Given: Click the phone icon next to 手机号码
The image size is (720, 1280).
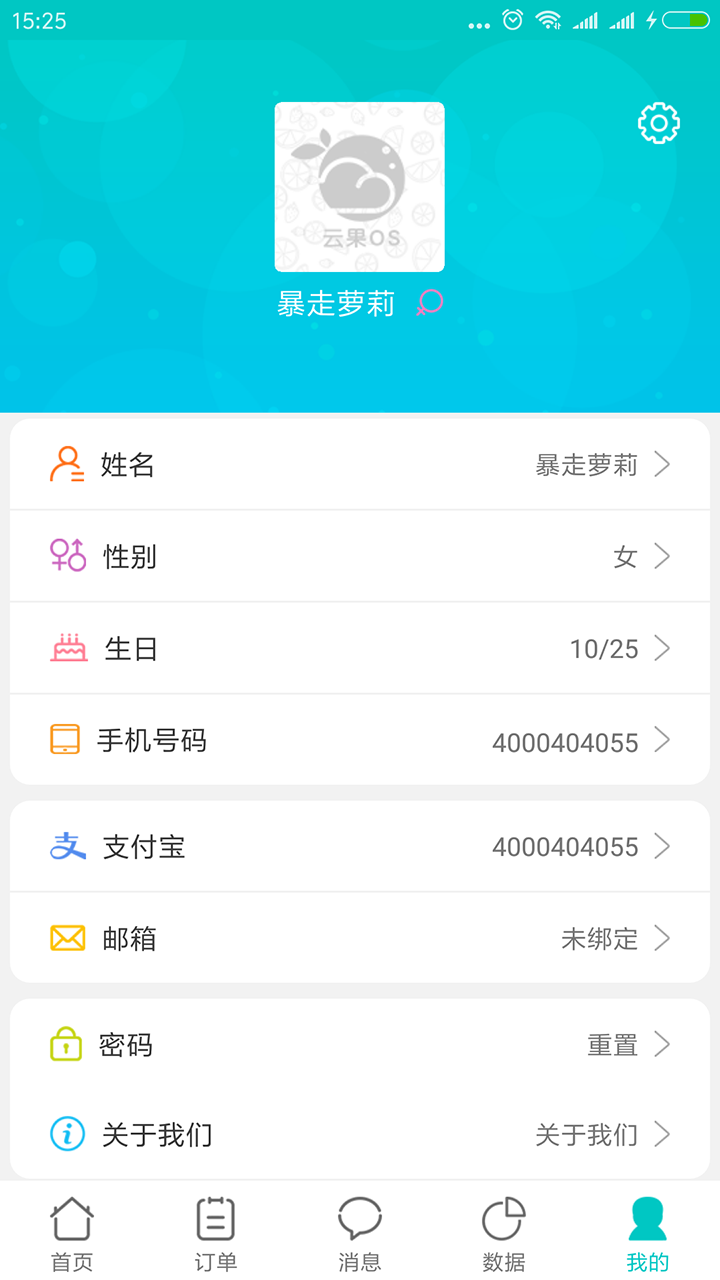Looking at the screenshot, I should tap(66, 740).
